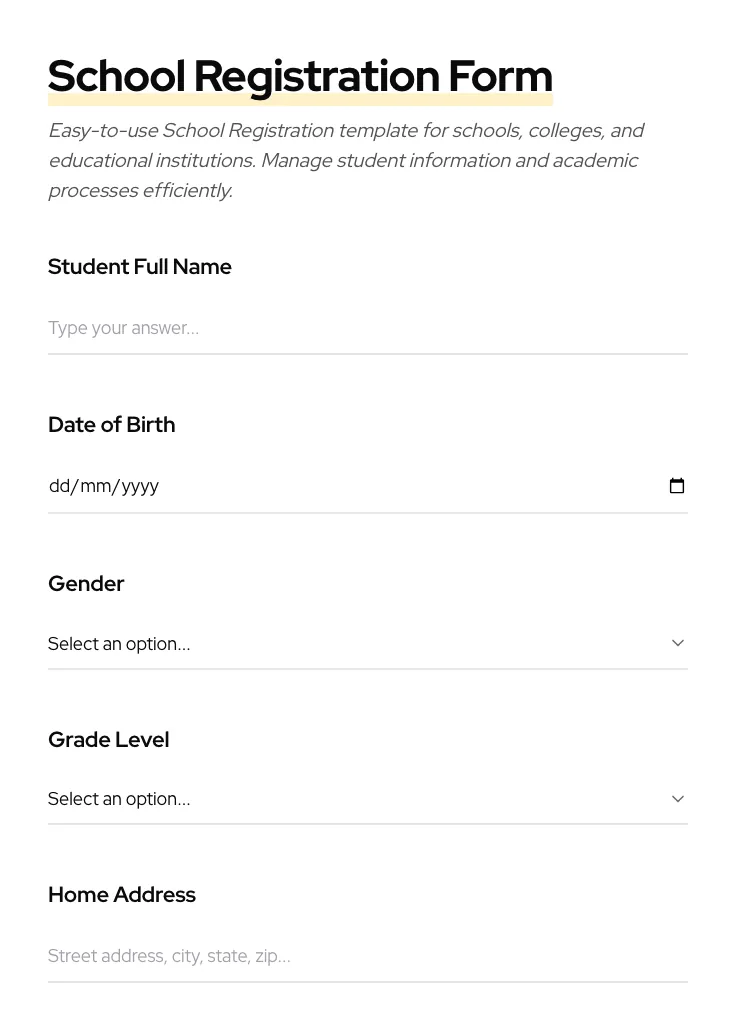Open the calendar icon for Date of Birth
The height and width of the screenshot is (1024, 736).
(677, 485)
